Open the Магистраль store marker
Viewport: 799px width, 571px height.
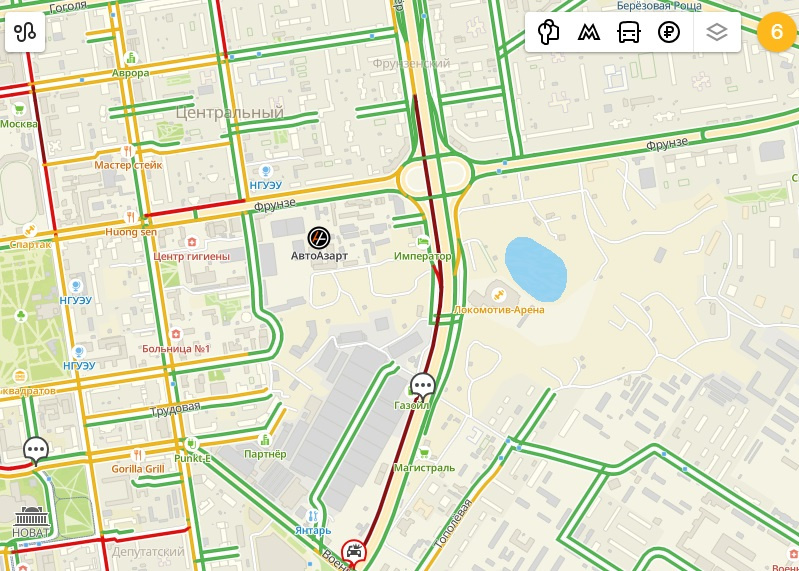pyautogui.click(x=424, y=453)
